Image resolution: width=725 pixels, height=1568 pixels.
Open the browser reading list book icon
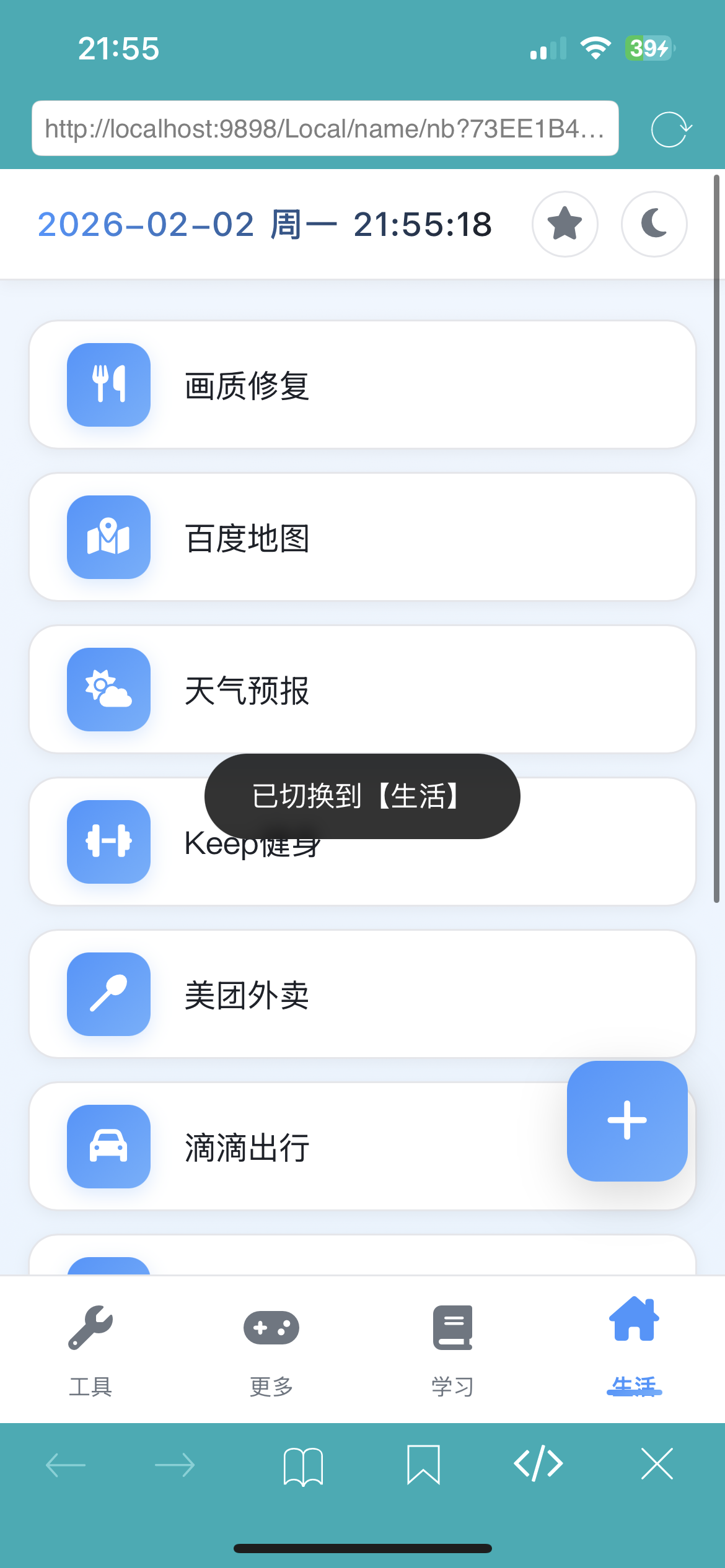303,1465
